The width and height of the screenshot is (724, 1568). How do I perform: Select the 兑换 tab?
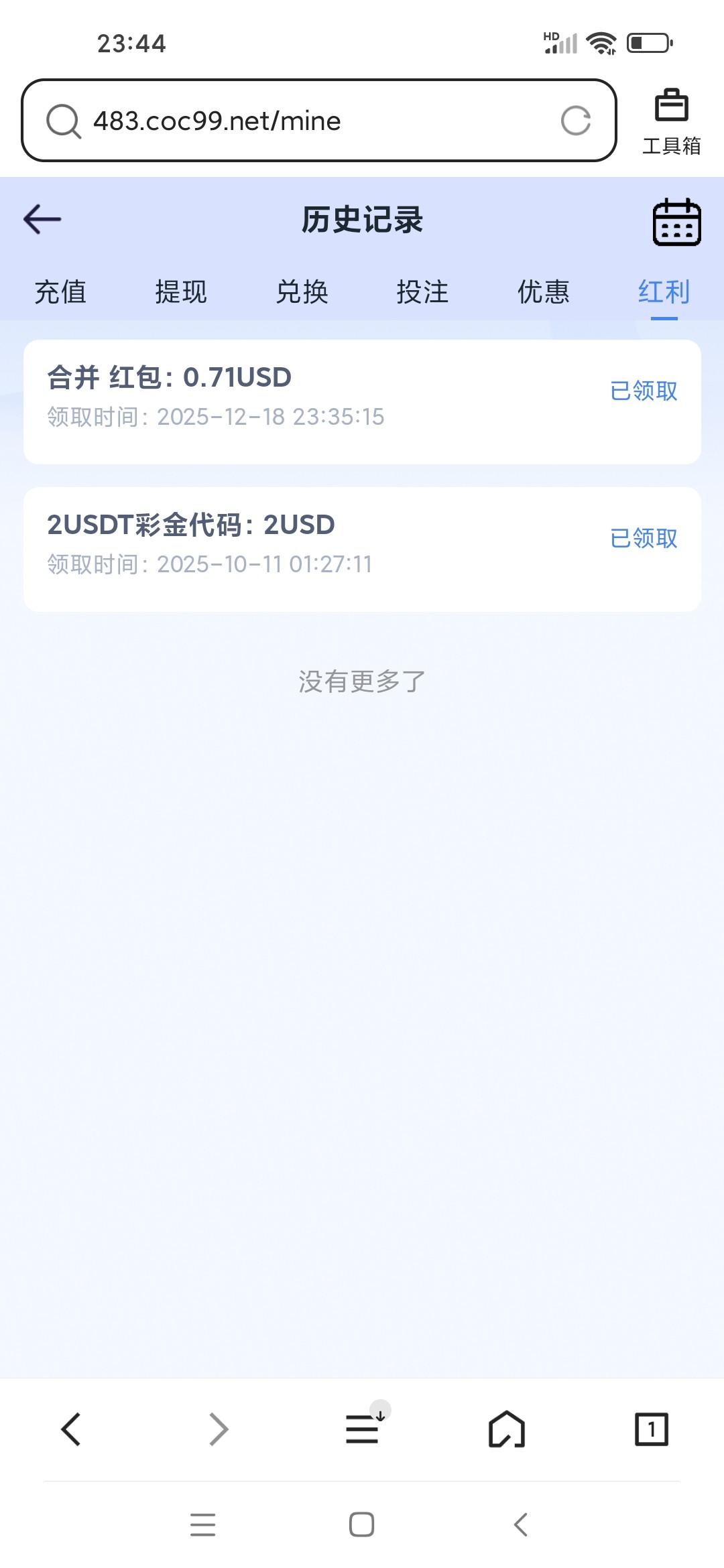302,292
